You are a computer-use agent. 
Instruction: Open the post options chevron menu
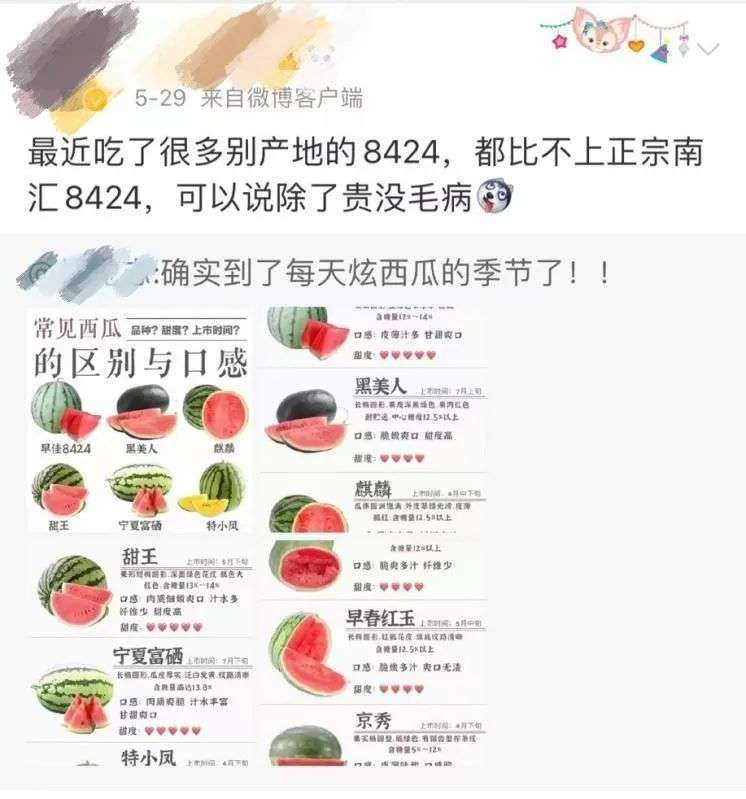click(708, 49)
